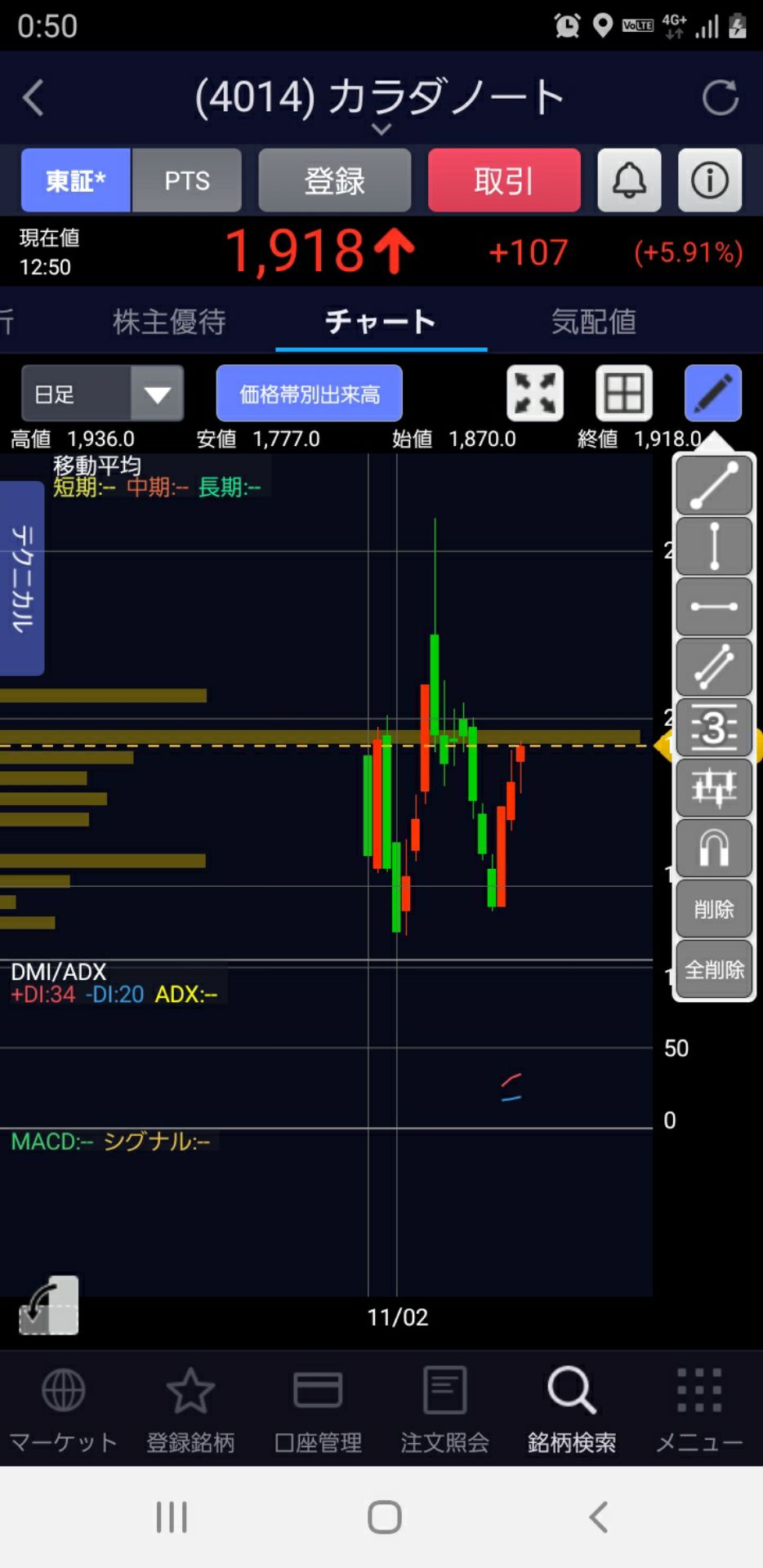Open the 日足 timeframe dropdown
This screenshot has height=1568, width=763.
click(x=103, y=394)
